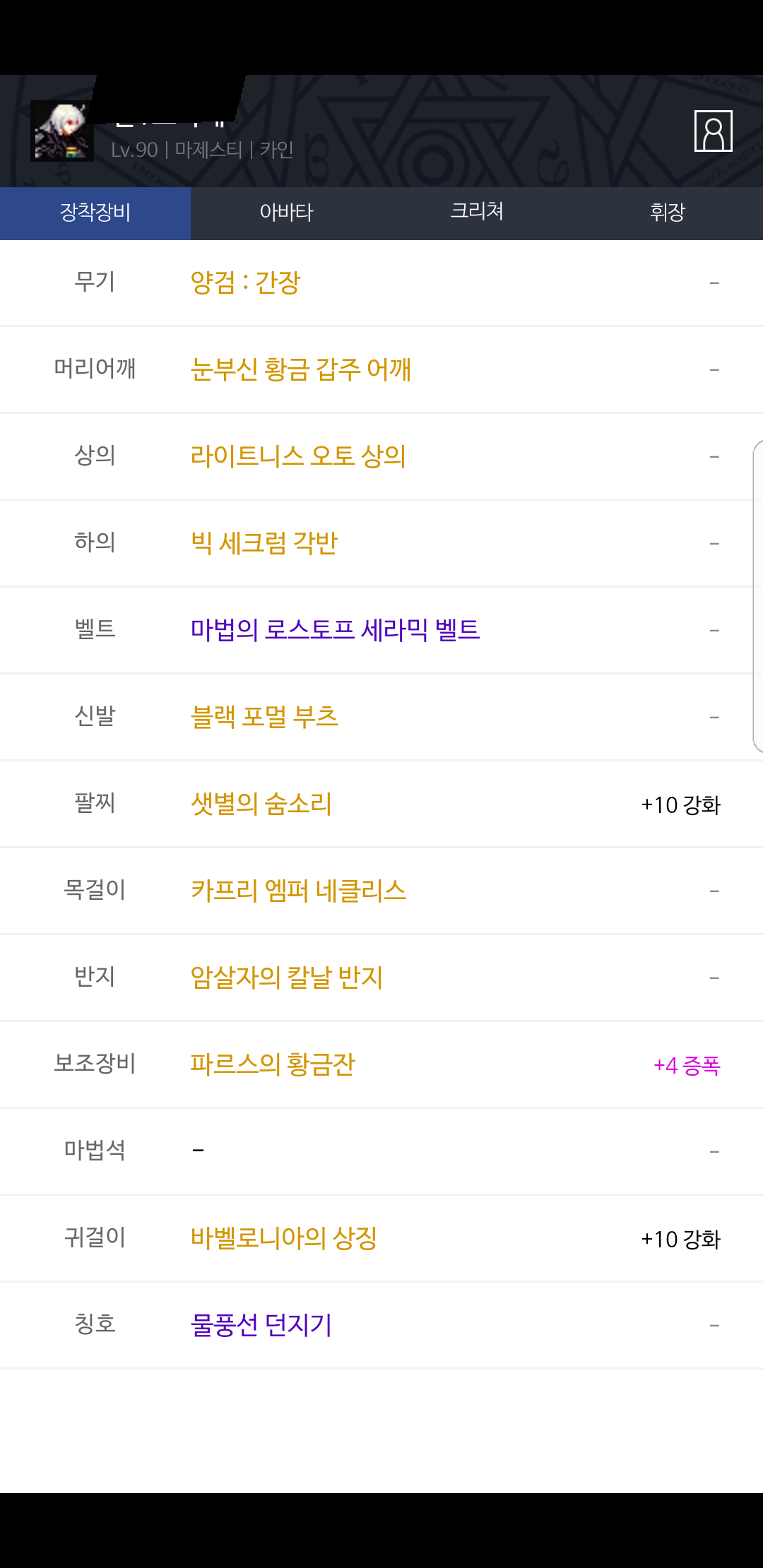Image resolution: width=763 pixels, height=1568 pixels.
Task: View bracelet 샛별의 숨소리
Action: click(261, 804)
